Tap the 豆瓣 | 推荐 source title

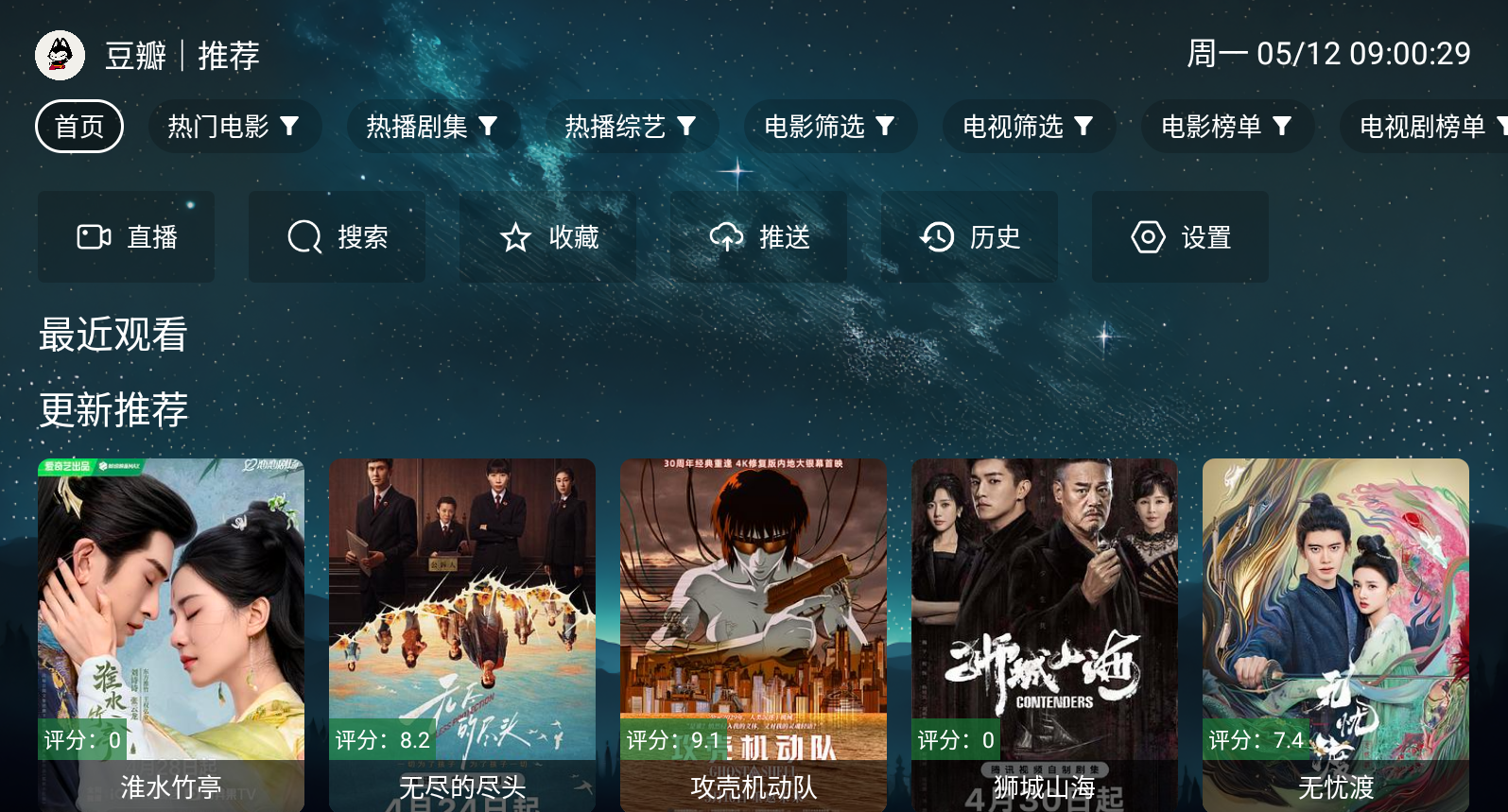pyautogui.click(x=182, y=56)
